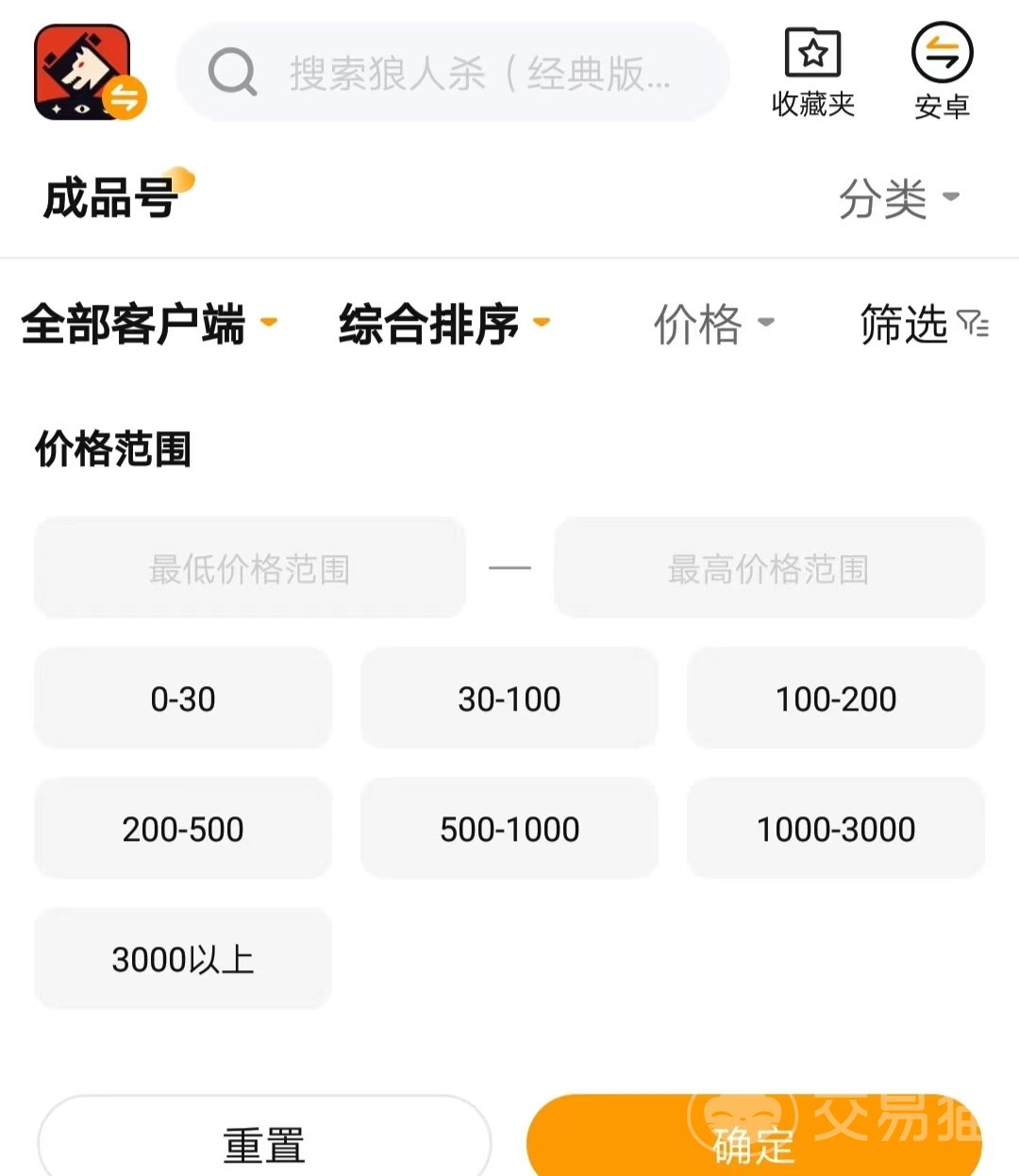Tap the game icon to switch games

(85, 73)
